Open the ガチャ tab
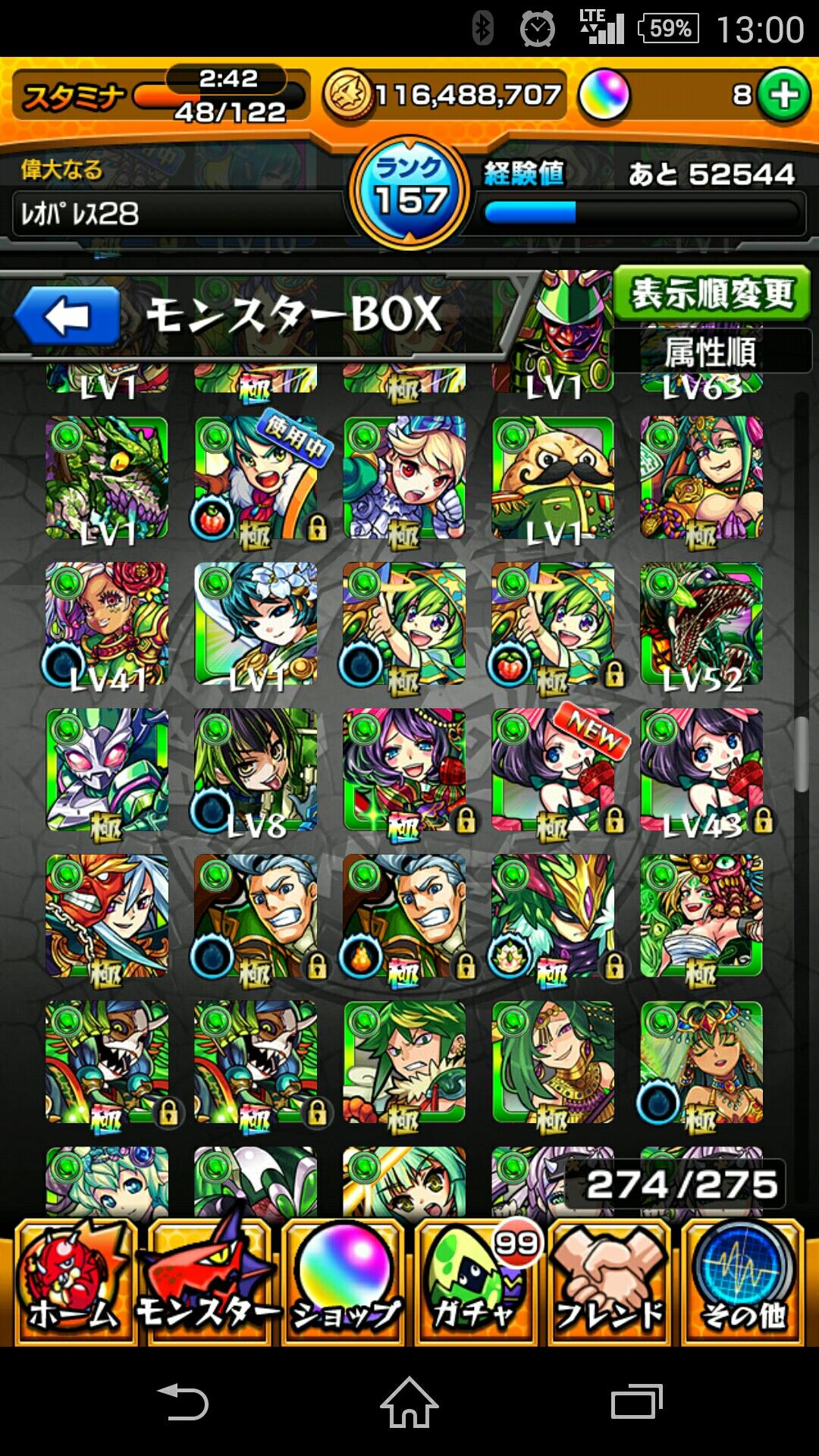The width and height of the screenshot is (819, 1456). coord(478,1283)
